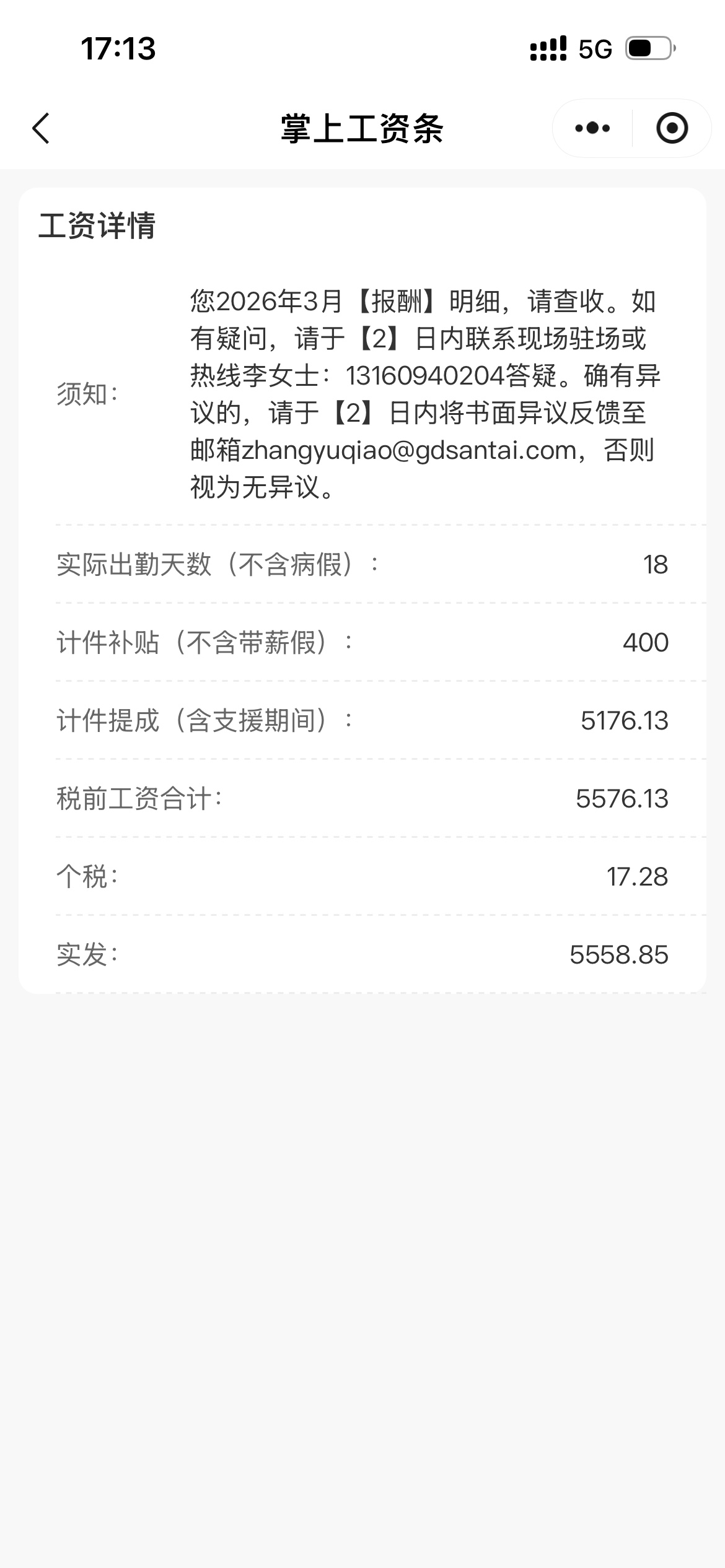Go back using the top-left arrow
Viewport: 725px width, 1568px height.
pyautogui.click(x=41, y=129)
